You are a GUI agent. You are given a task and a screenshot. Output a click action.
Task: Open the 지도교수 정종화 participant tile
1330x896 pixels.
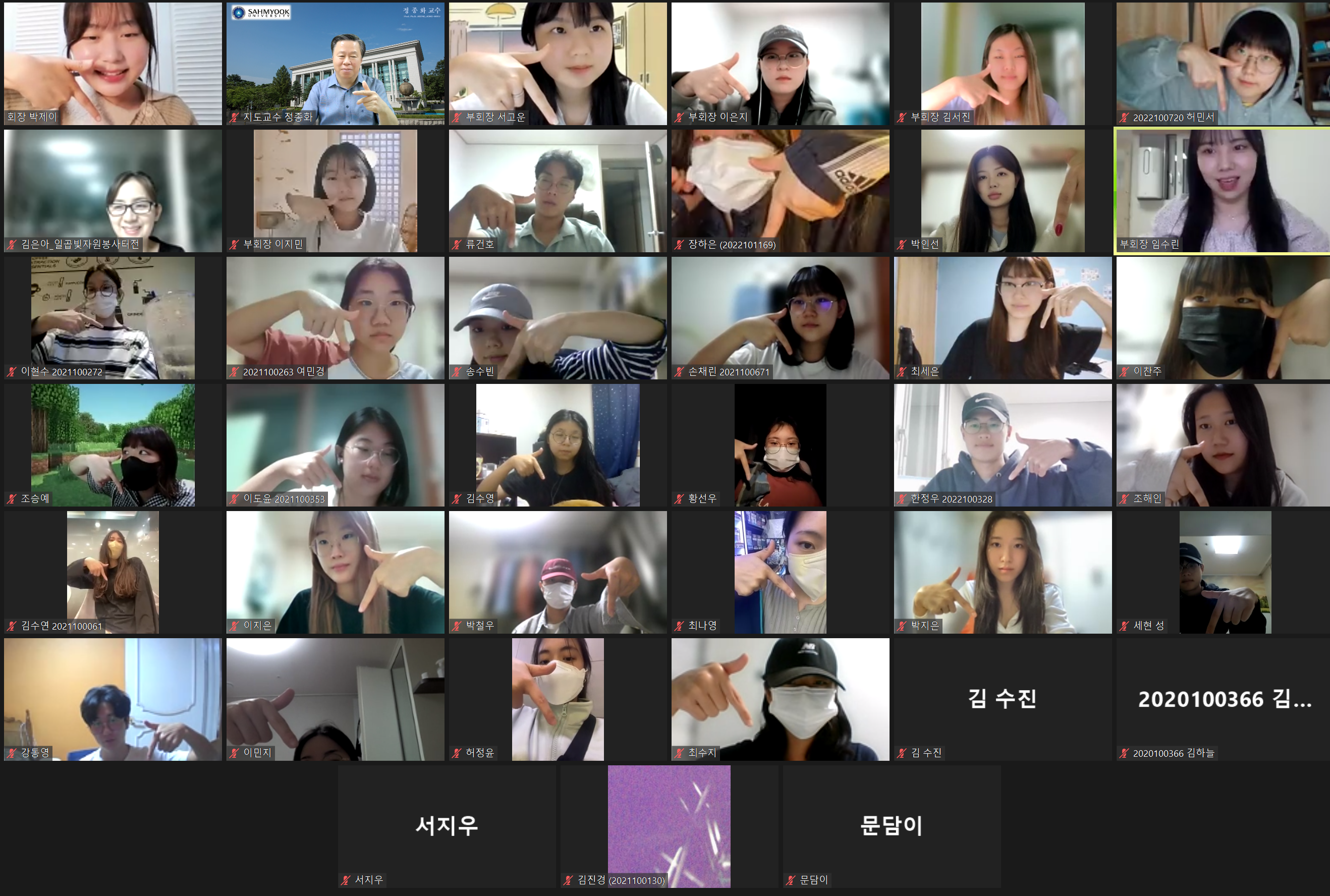pyautogui.click(x=335, y=63)
